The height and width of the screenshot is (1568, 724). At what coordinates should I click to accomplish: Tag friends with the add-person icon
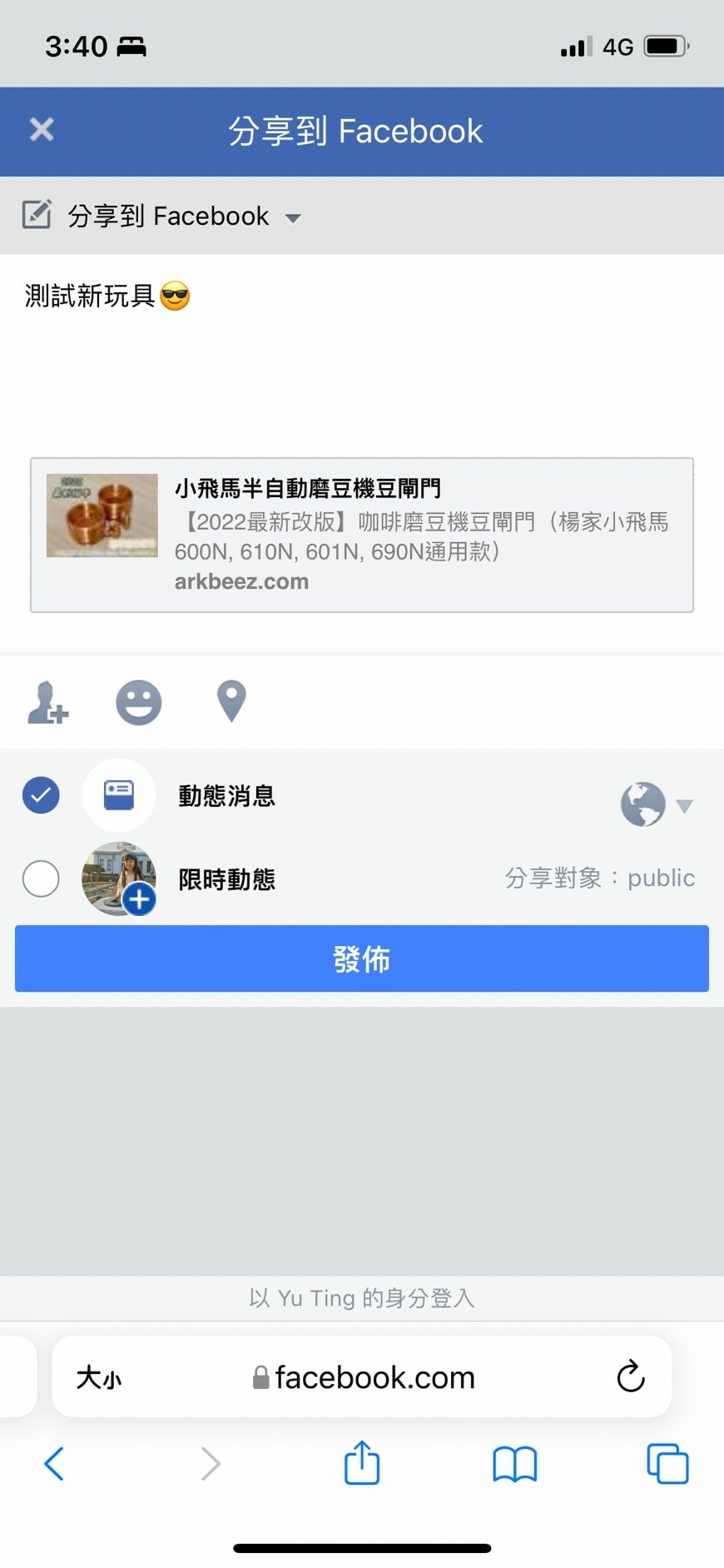[47, 702]
